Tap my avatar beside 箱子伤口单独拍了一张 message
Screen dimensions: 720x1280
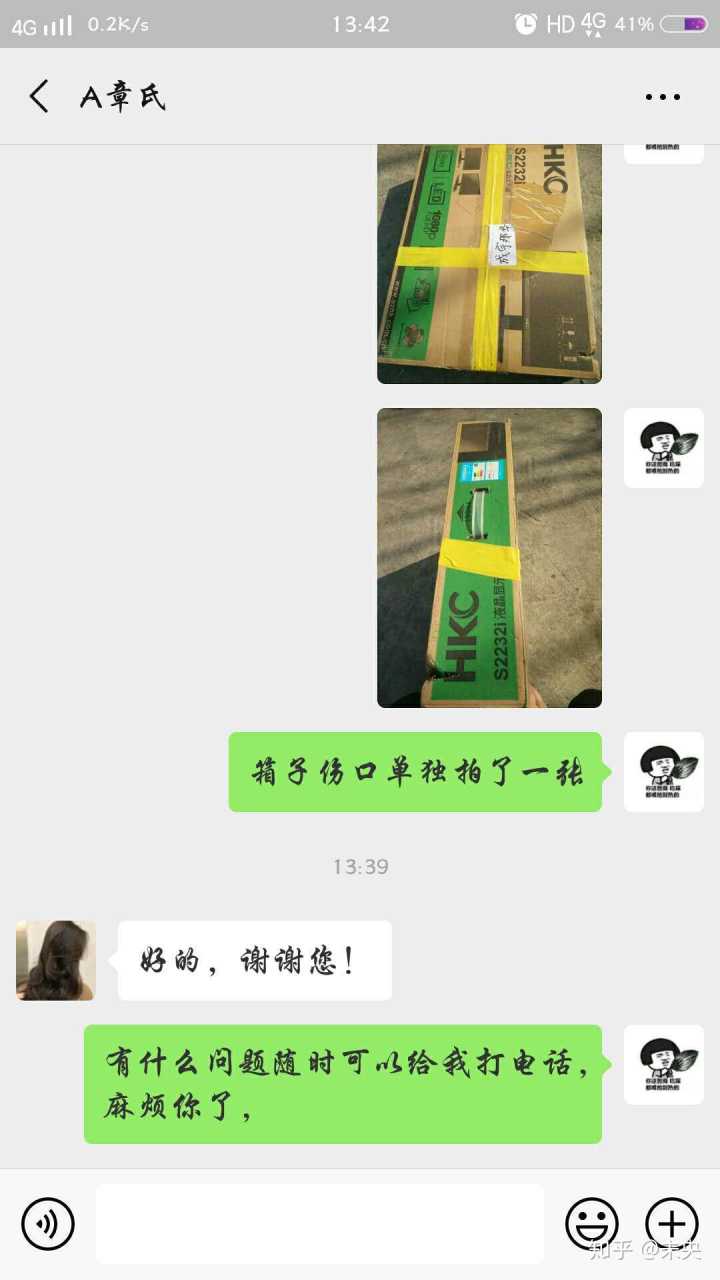click(x=664, y=771)
